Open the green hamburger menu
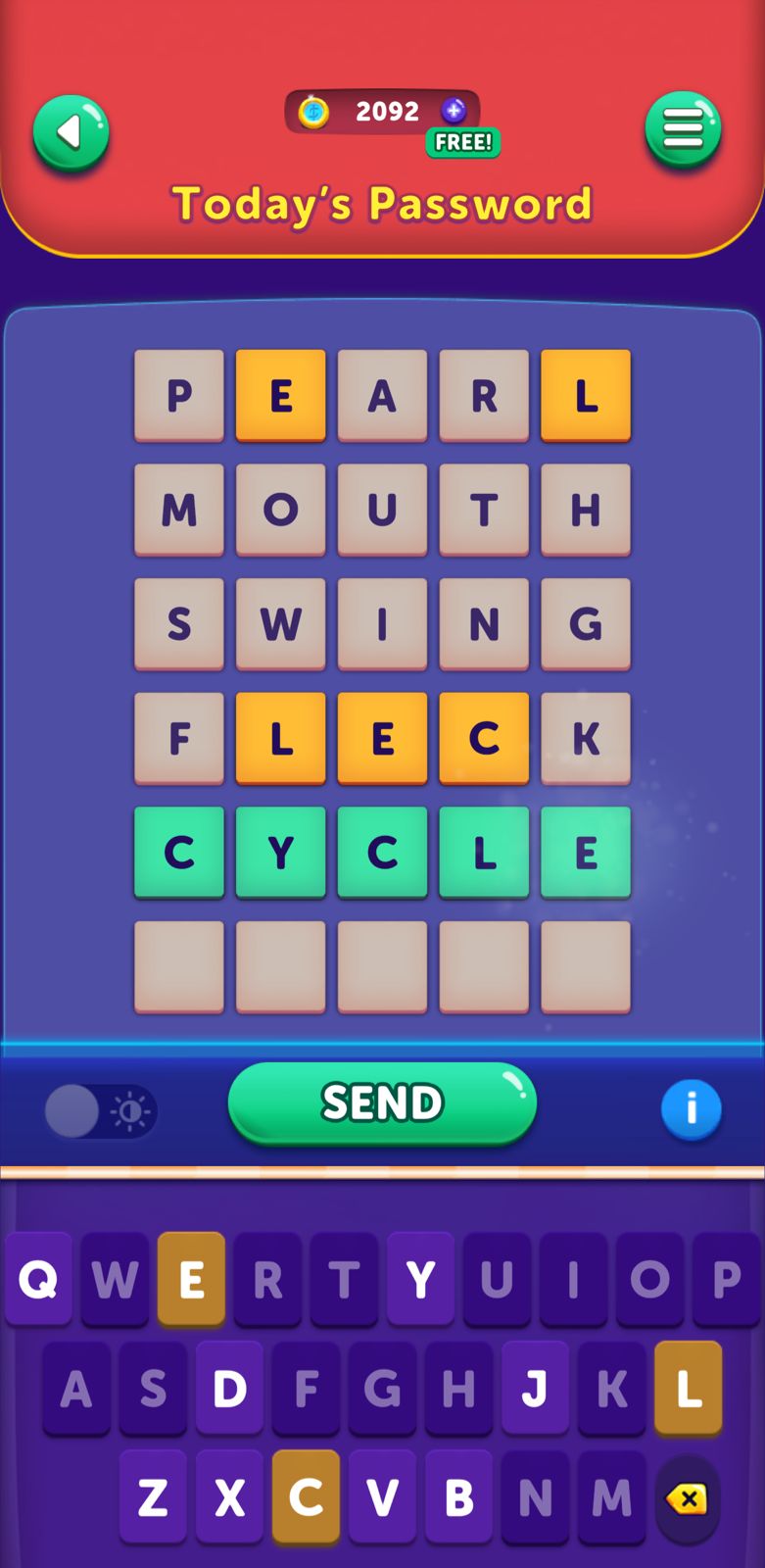765x1568 pixels. point(683,129)
